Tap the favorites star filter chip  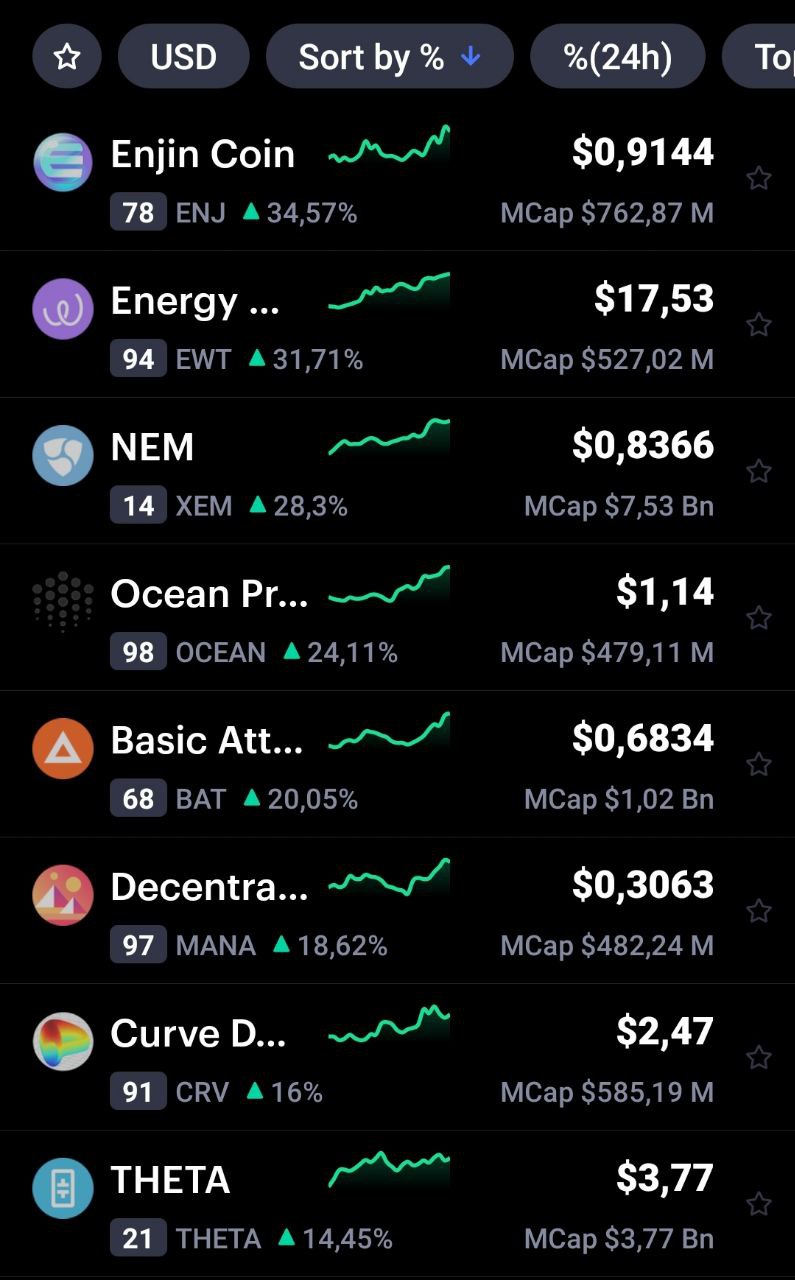(x=67, y=57)
